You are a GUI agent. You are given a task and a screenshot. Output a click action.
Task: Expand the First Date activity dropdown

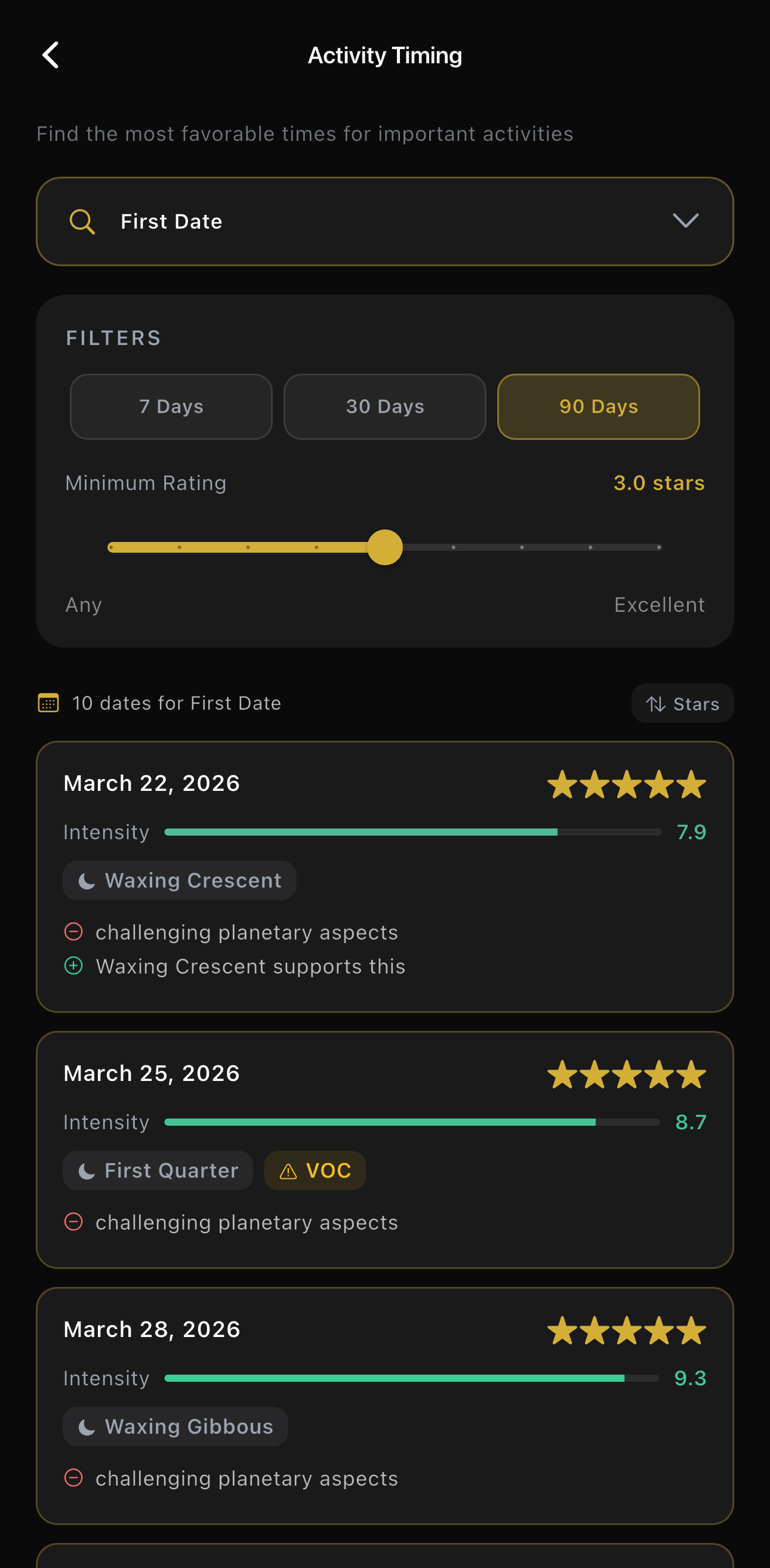tap(686, 221)
